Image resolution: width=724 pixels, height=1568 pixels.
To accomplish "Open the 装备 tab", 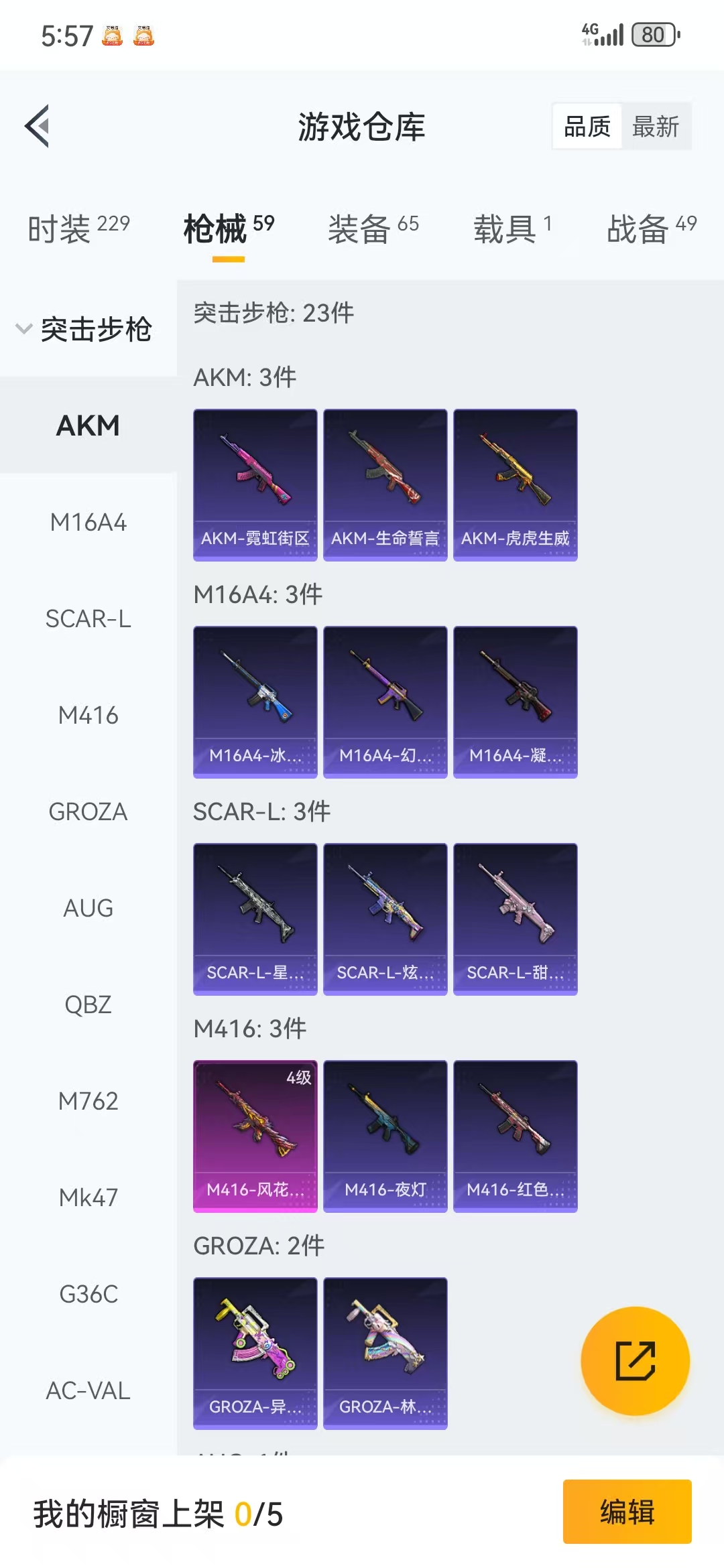I will pos(373,229).
